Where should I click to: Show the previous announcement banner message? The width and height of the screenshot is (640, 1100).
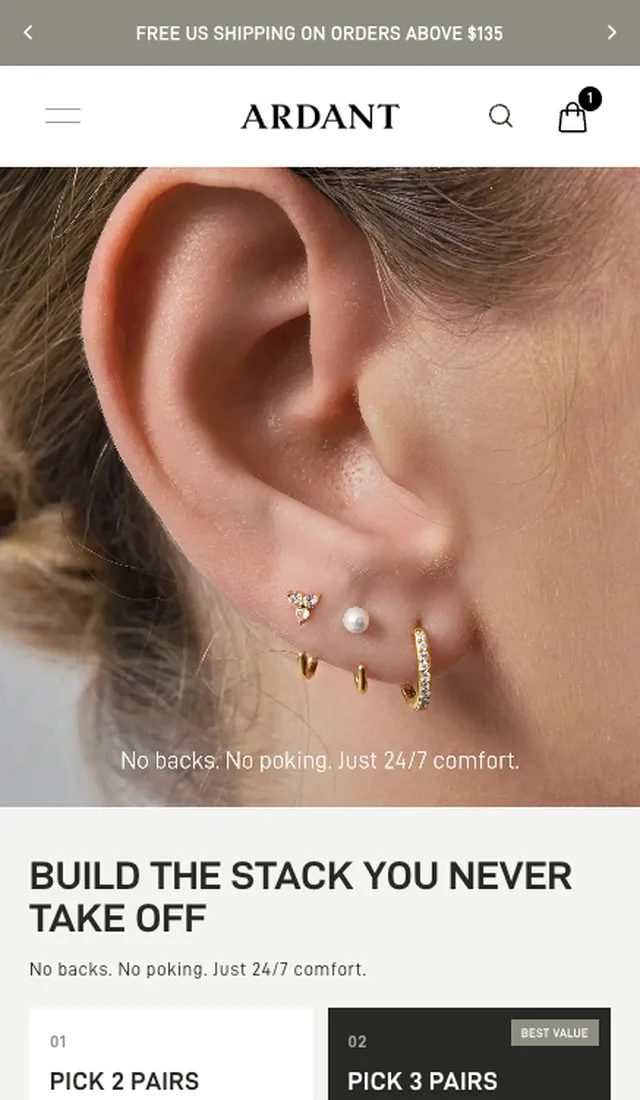(x=28, y=32)
